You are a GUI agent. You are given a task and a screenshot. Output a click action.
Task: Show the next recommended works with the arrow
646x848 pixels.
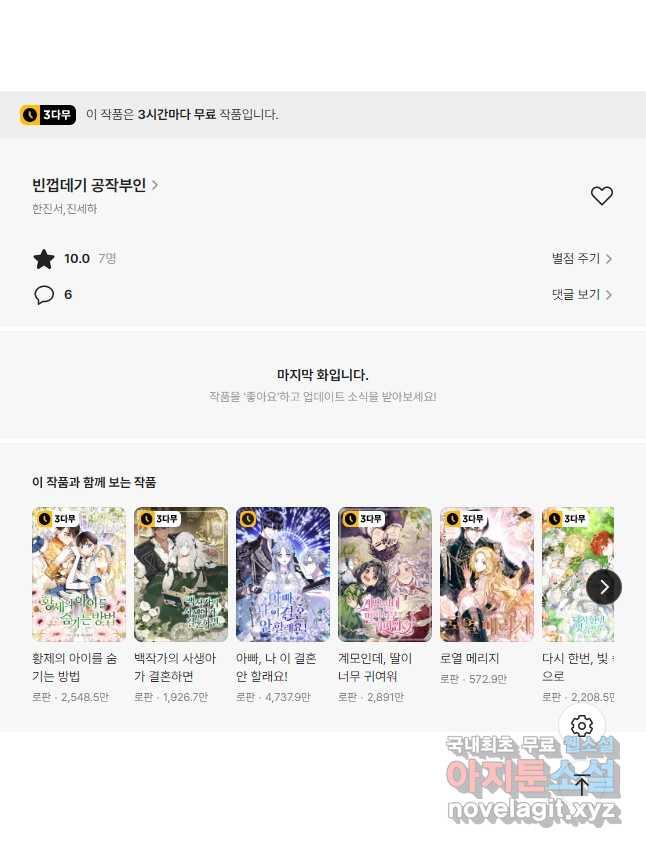(x=603, y=587)
